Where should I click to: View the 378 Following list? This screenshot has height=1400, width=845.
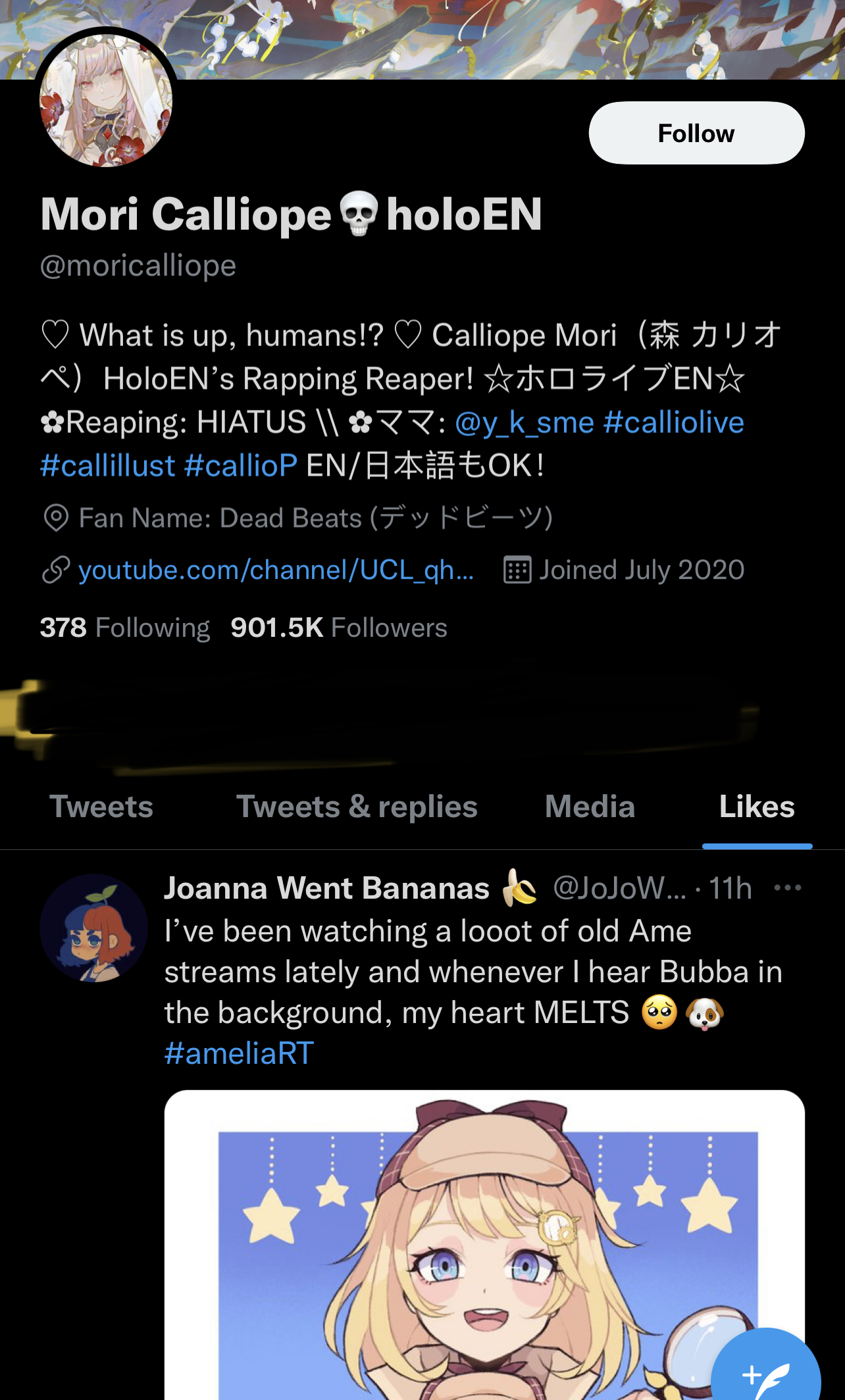pos(125,628)
